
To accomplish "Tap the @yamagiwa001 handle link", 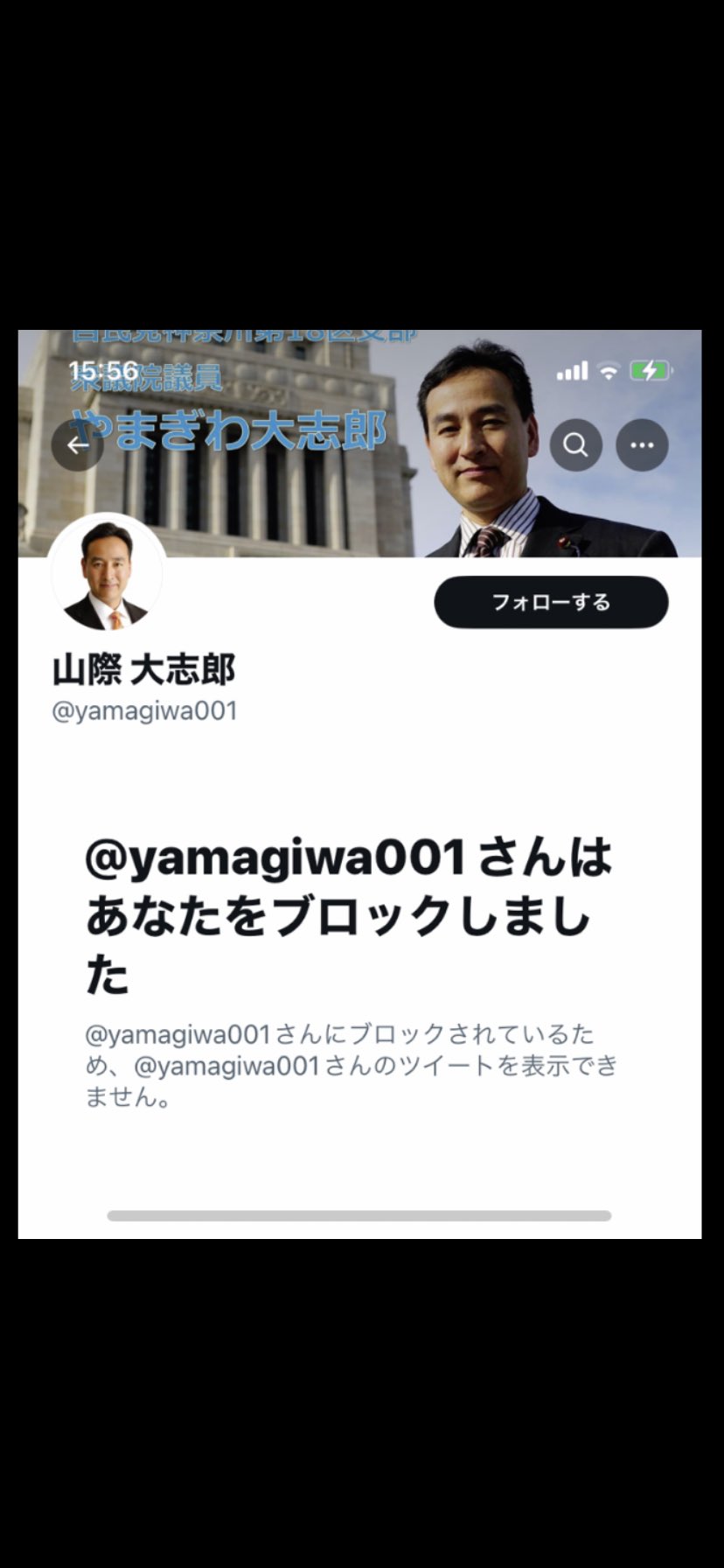I will 145,711.
